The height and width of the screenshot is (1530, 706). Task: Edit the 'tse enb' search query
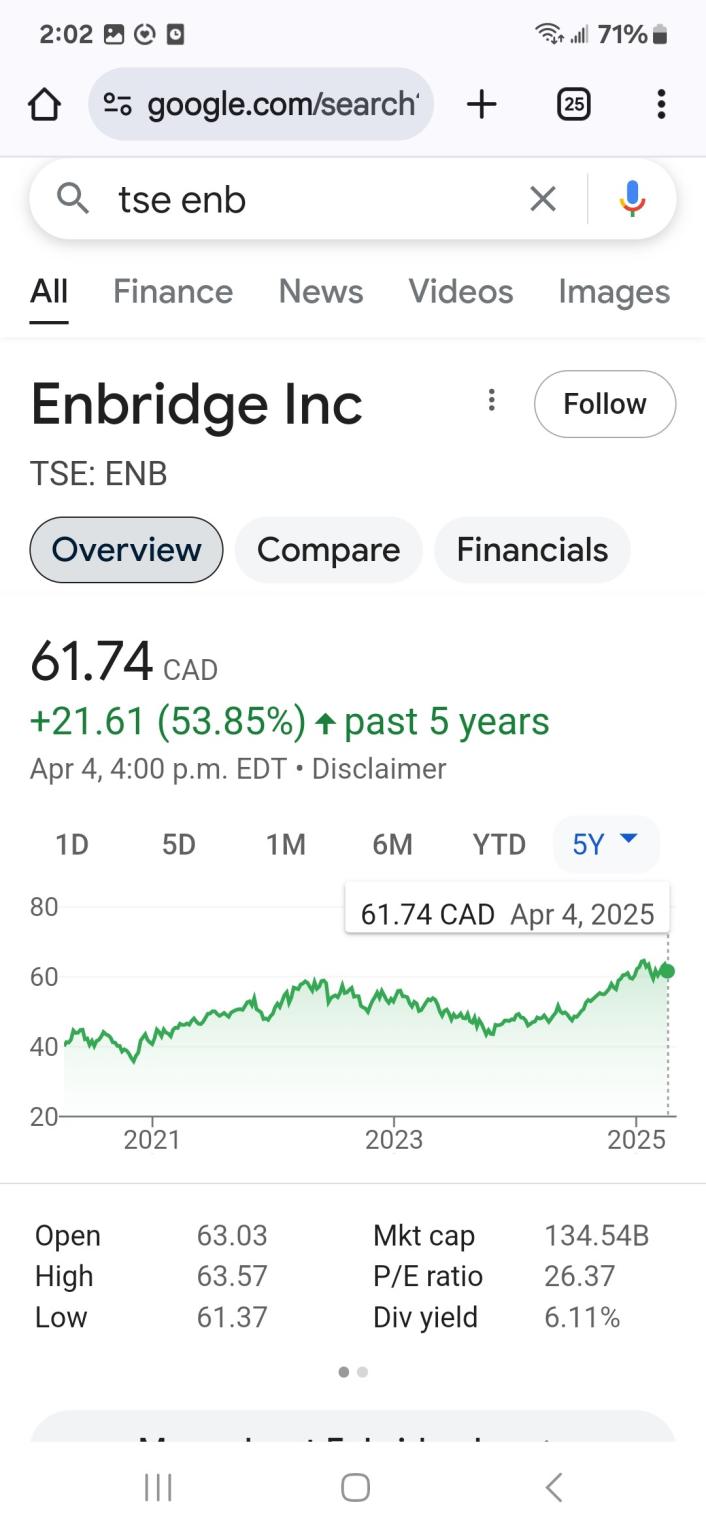[x=300, y=200]
